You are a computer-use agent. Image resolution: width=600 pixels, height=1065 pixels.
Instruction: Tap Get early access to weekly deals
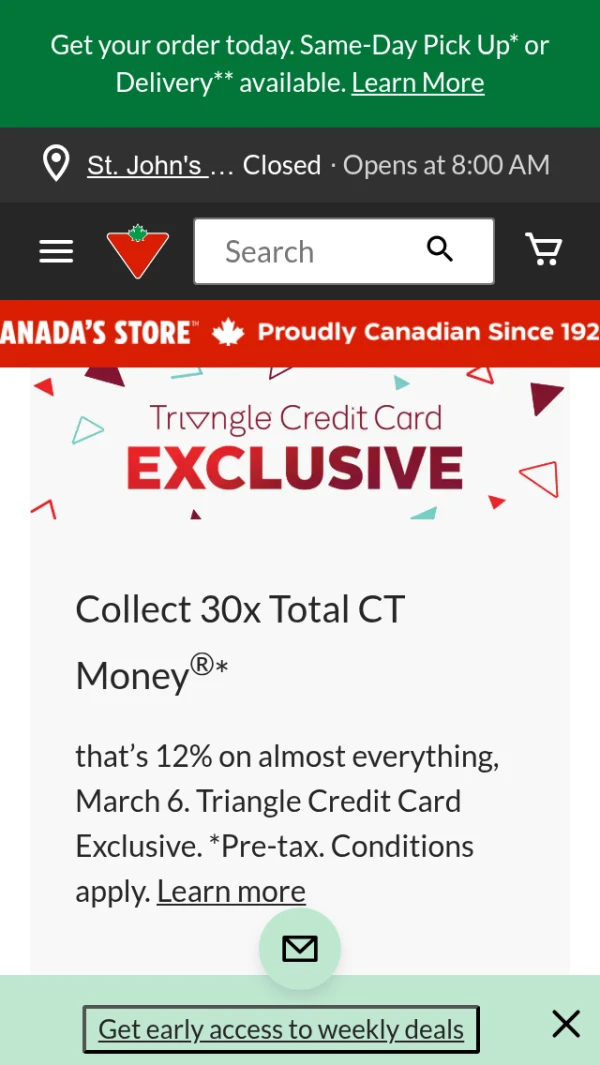click(x=281, y=1029)
